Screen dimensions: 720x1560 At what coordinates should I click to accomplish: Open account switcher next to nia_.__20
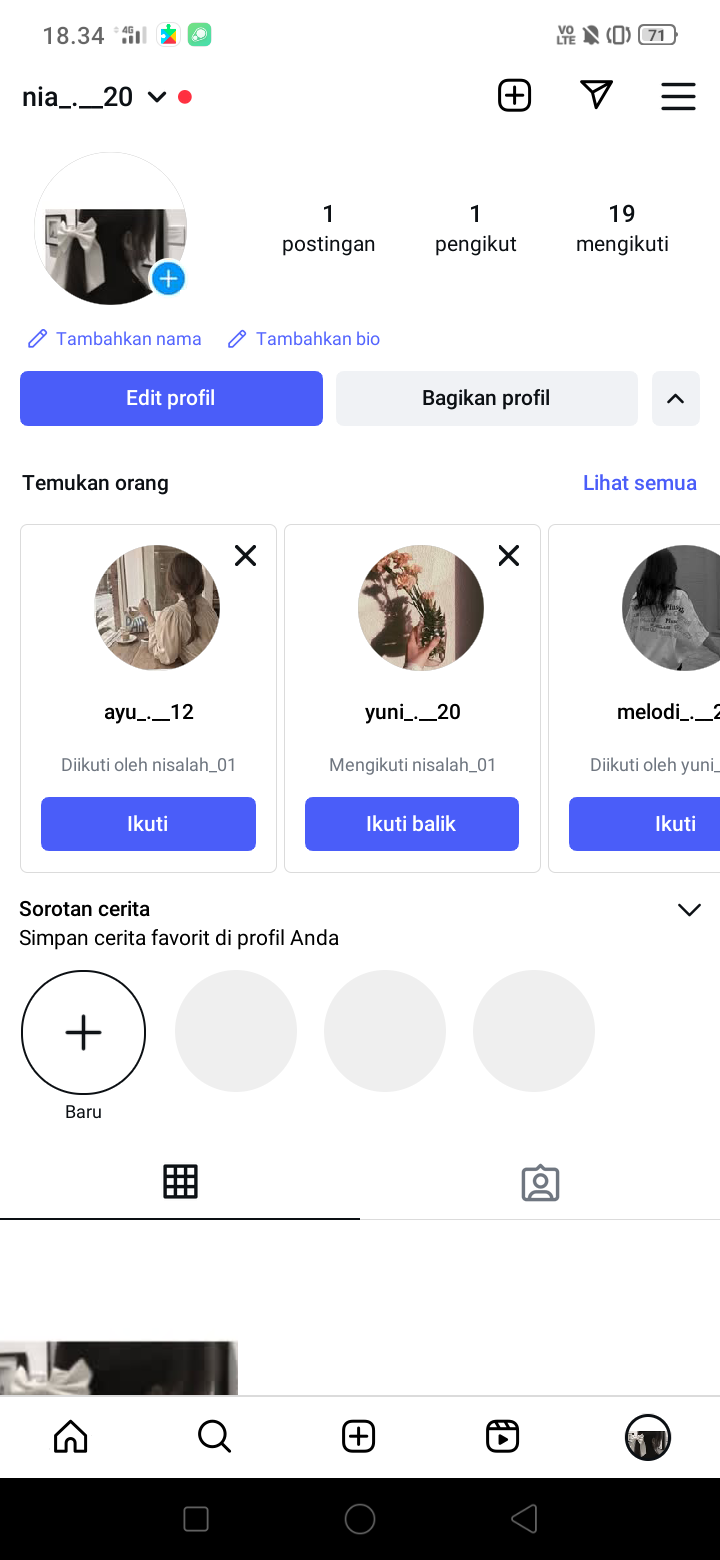157,97
